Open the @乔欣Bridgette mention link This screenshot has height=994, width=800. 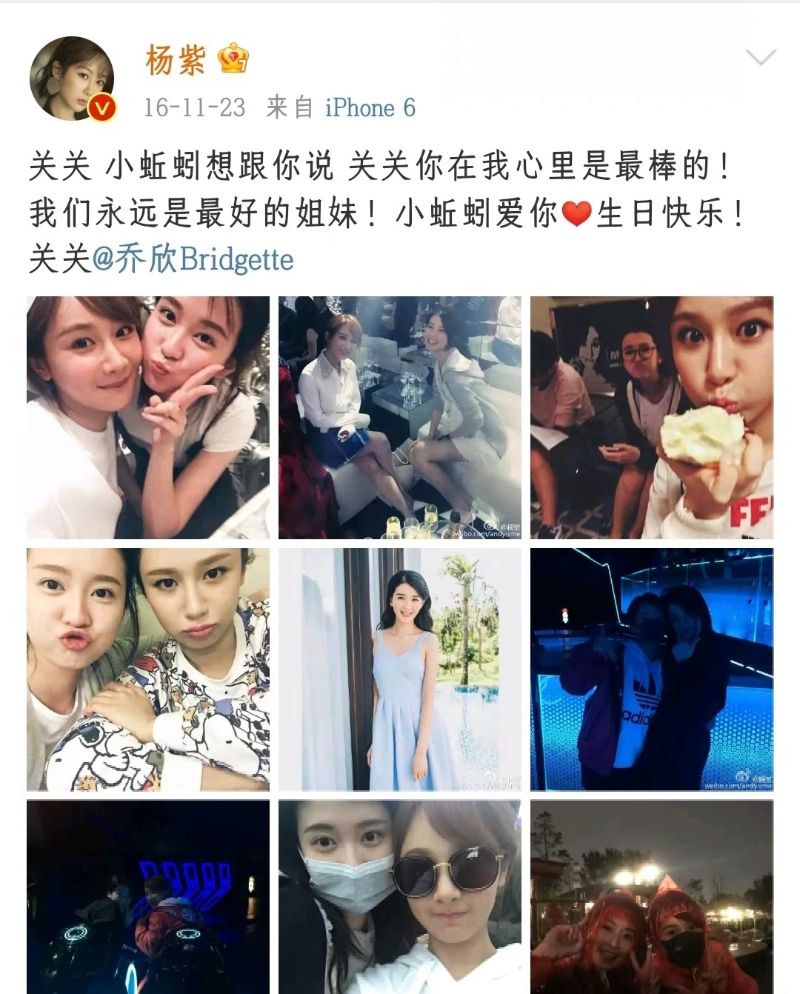tap(192, 260)
